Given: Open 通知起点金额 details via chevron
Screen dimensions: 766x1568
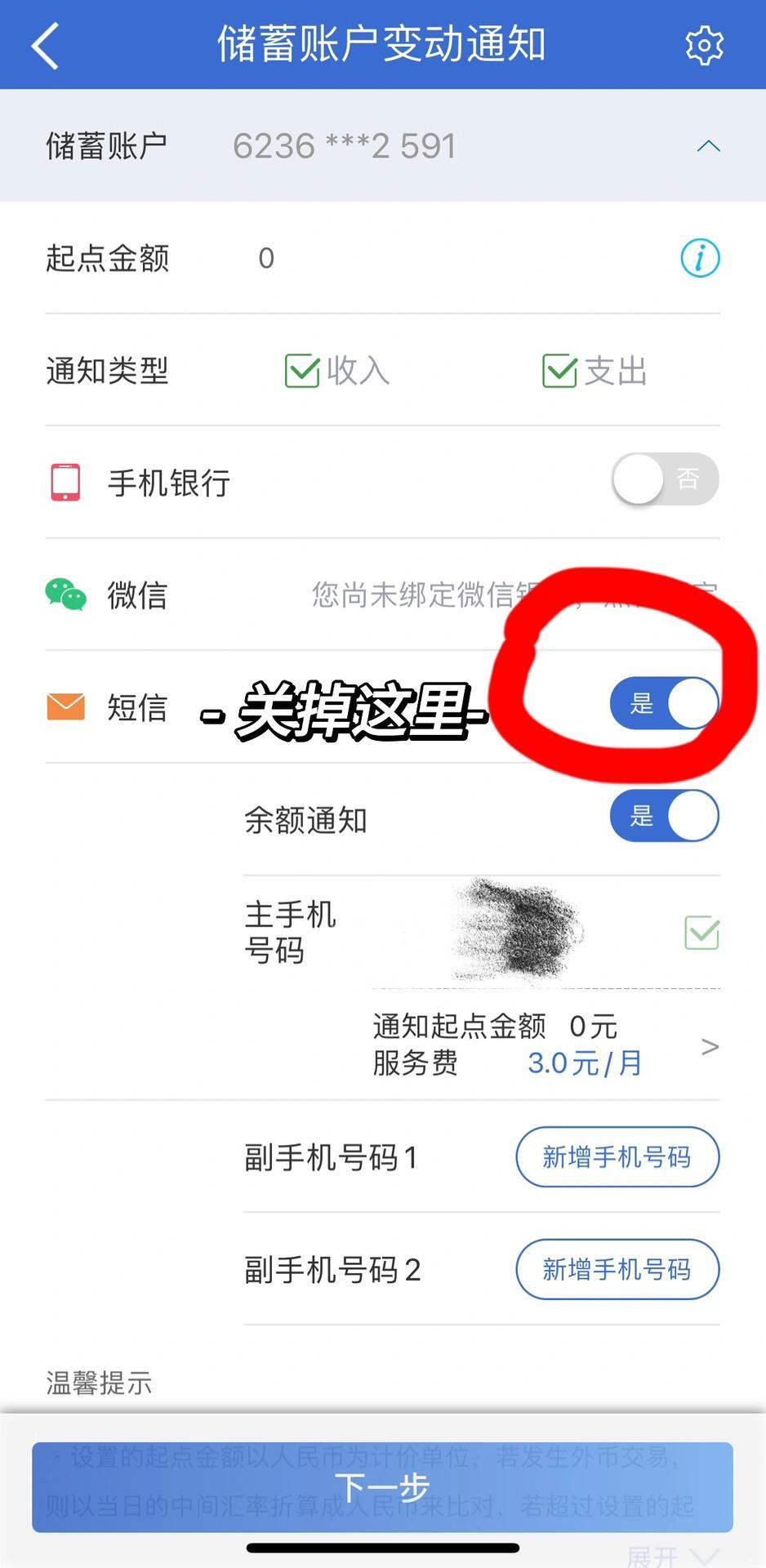Looking at the screenshot, I should [709, 1046].
